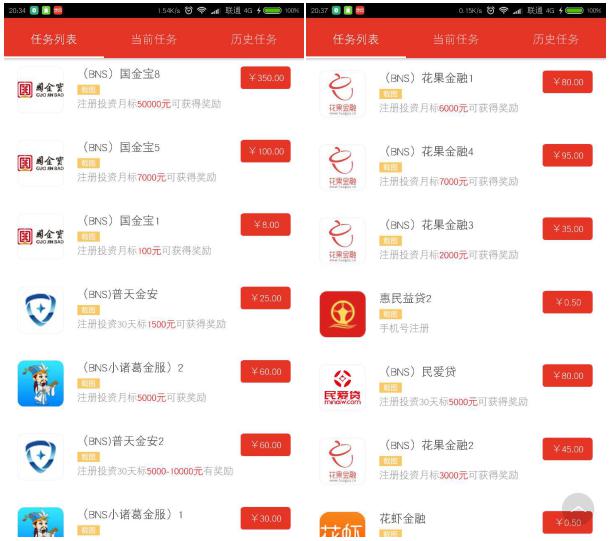Open the (BNS) 花果金融2 task
Viewport: 611px width, 541px height.
click(430, 445)
